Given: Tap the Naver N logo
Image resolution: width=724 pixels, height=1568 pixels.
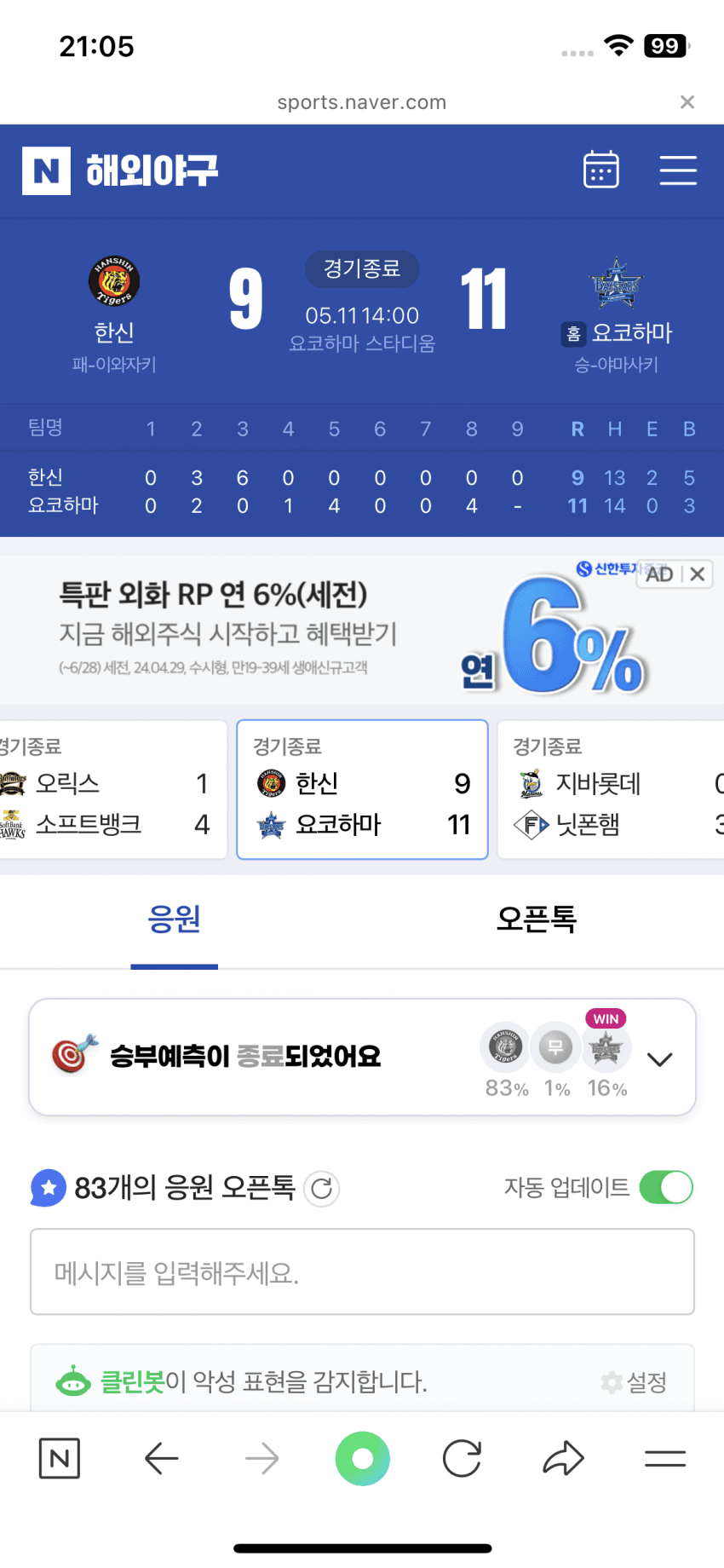Looking at the screenshot, I should (46, 170).
